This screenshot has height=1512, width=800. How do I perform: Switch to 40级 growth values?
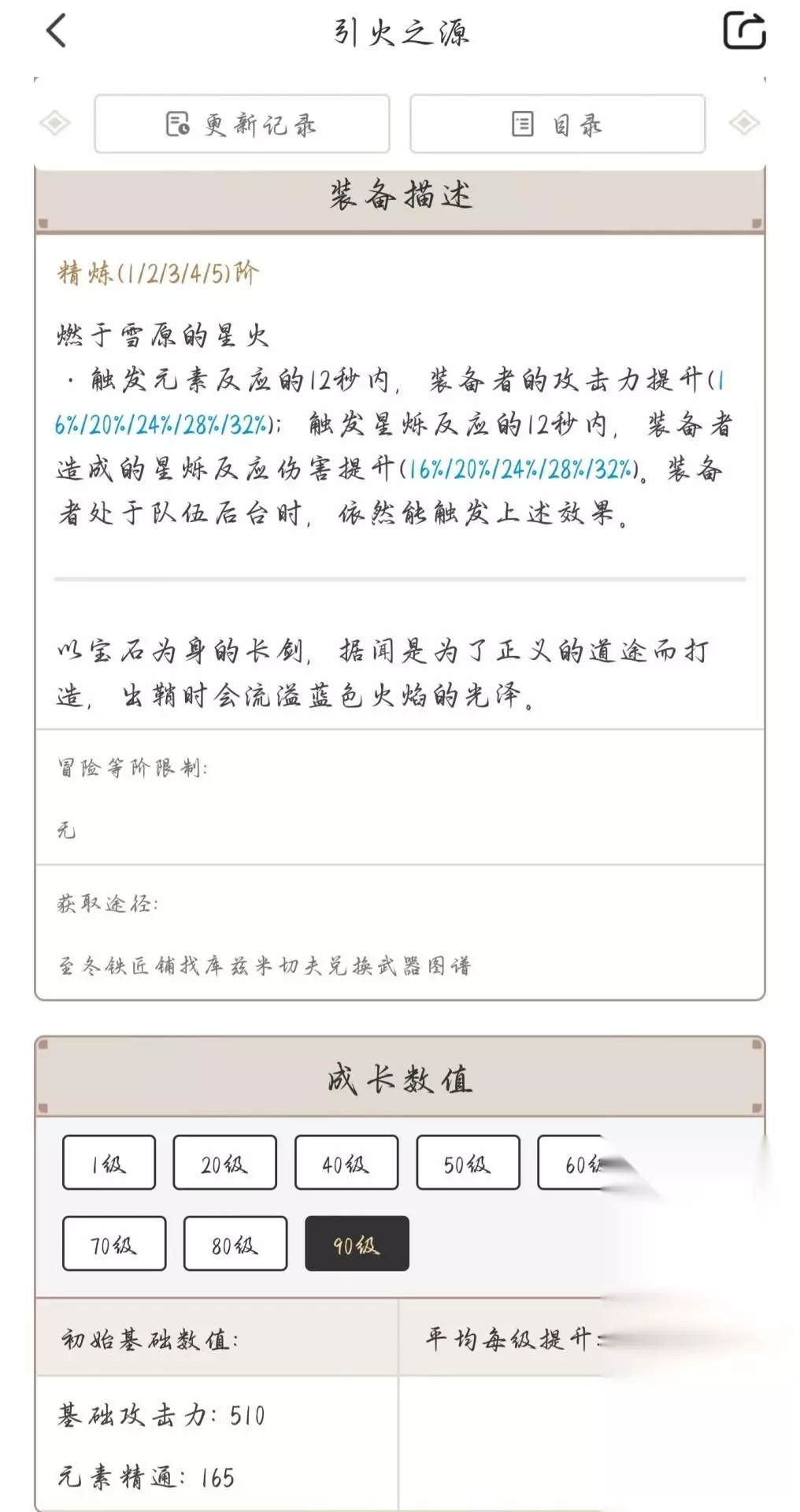point(346,1162)
